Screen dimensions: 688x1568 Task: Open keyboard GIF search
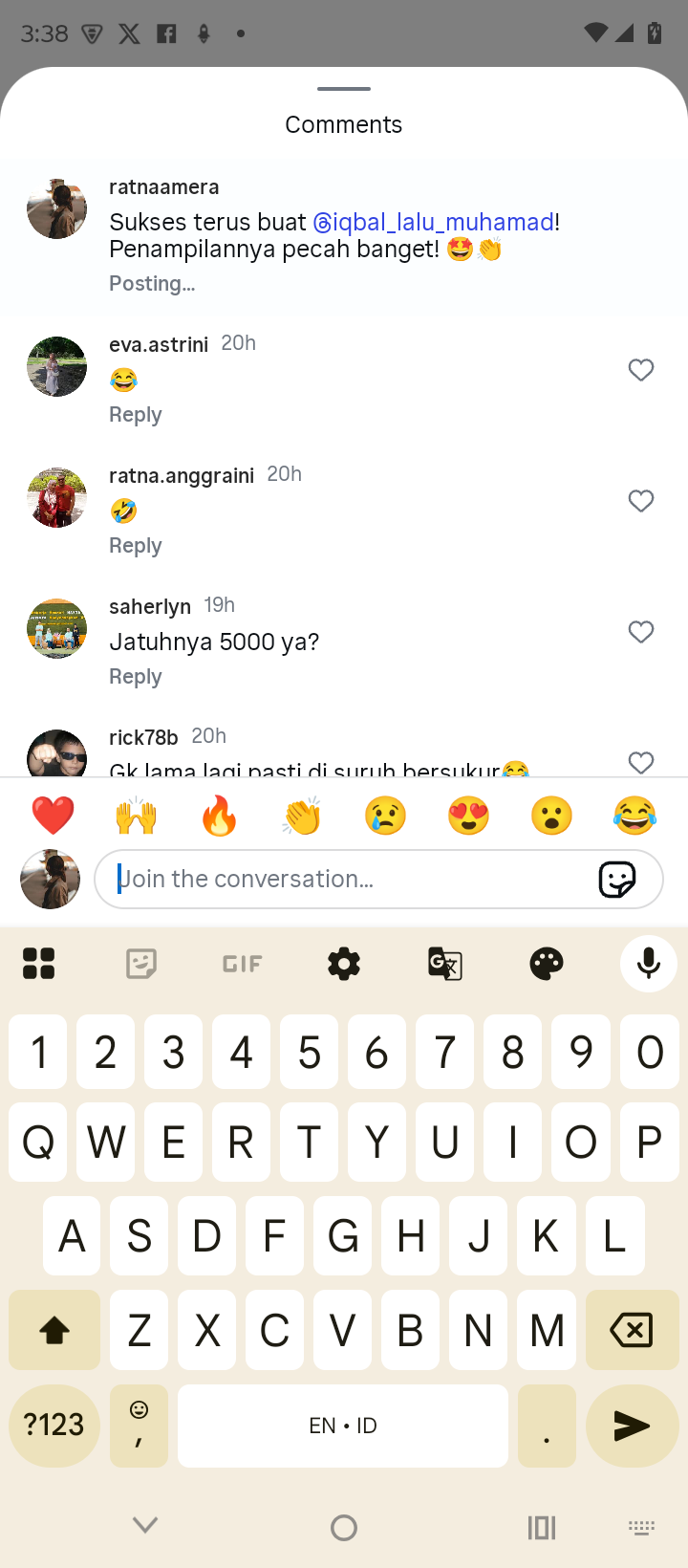242,964
